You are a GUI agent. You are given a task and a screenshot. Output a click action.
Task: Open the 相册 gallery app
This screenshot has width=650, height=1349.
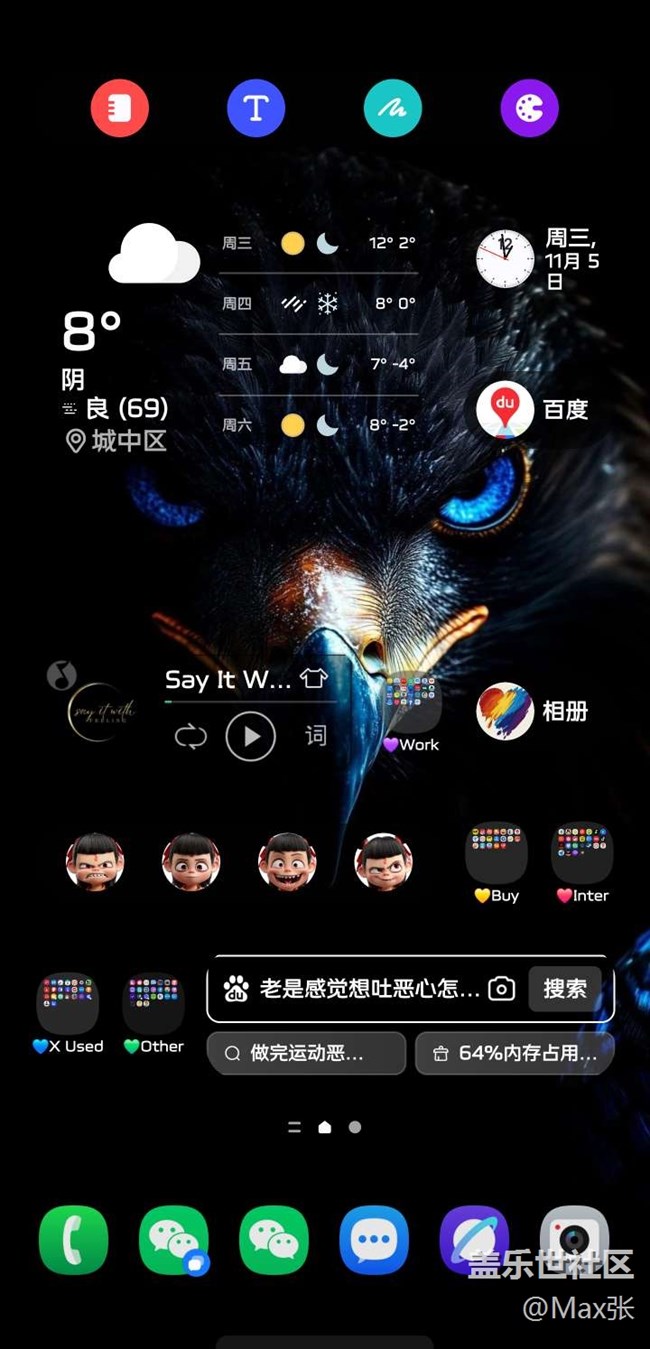pos(505,712)
